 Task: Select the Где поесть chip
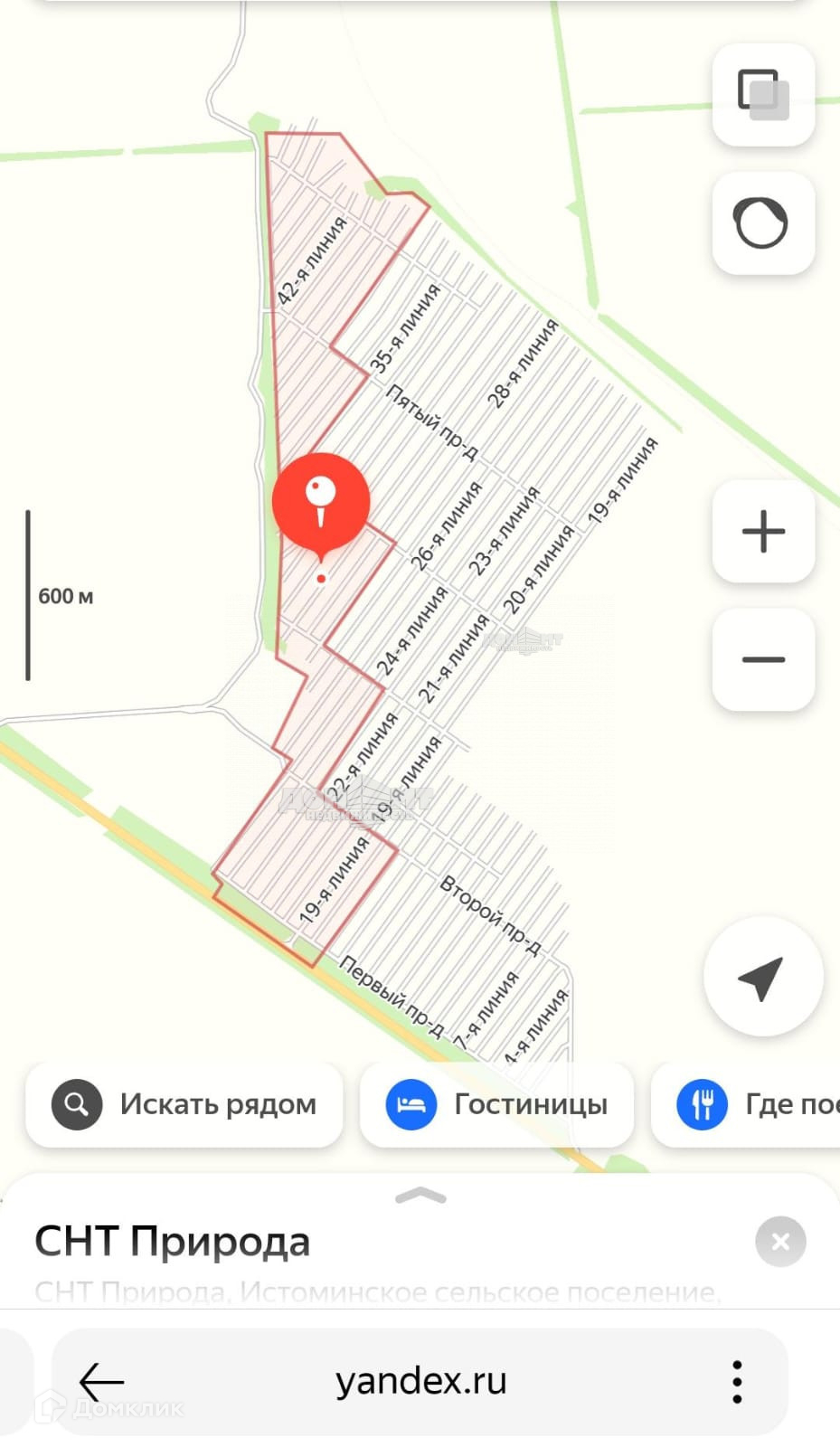[746, 1104]
